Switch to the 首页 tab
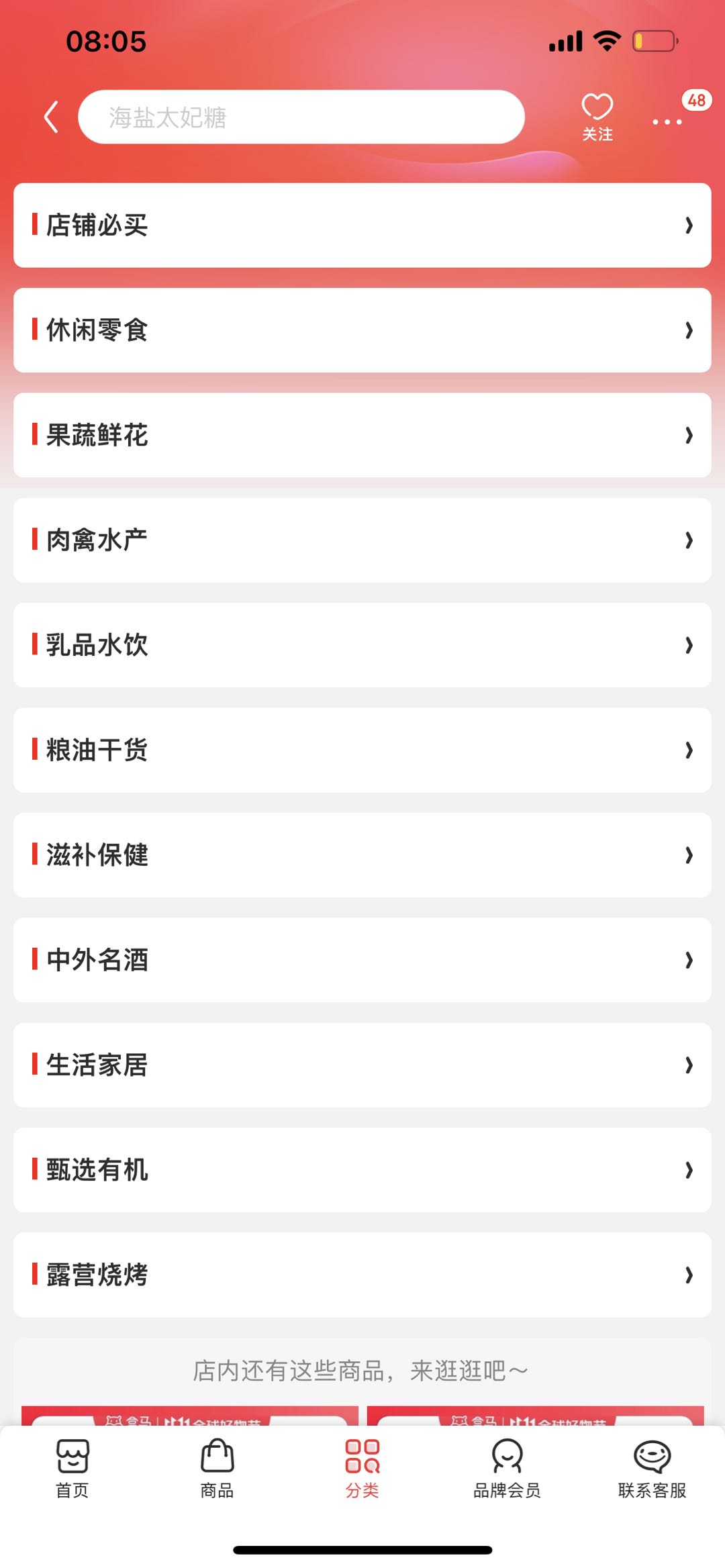Image resolution: width=725 pixels, height=1568 pixels. point(72,1469)
